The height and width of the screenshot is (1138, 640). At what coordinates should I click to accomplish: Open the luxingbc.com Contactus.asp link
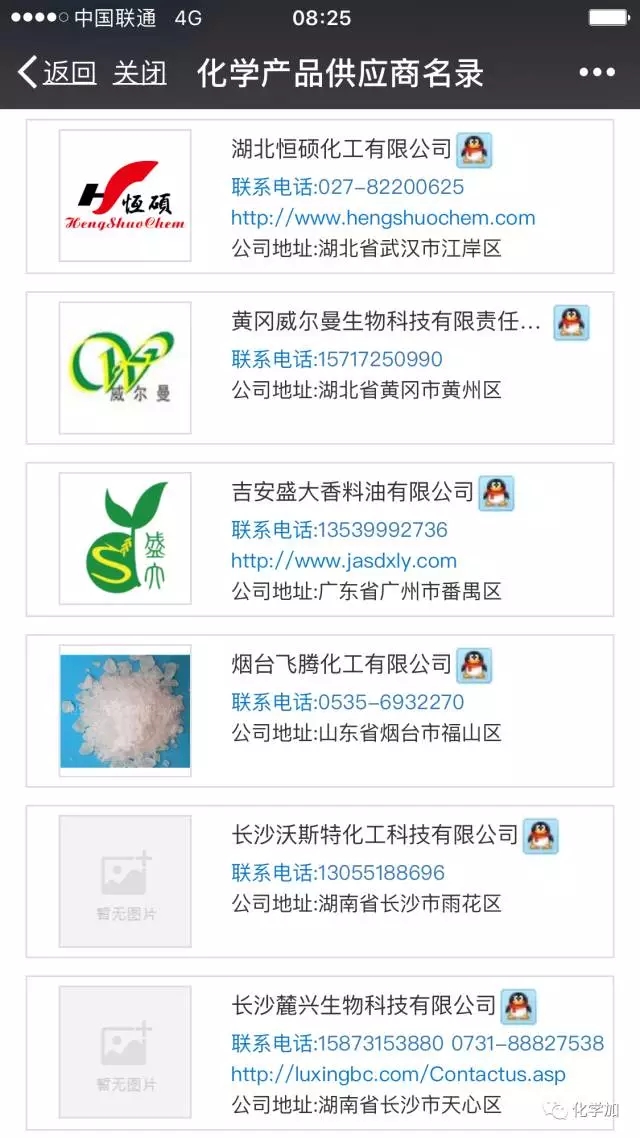click(x=398, y=1075)
